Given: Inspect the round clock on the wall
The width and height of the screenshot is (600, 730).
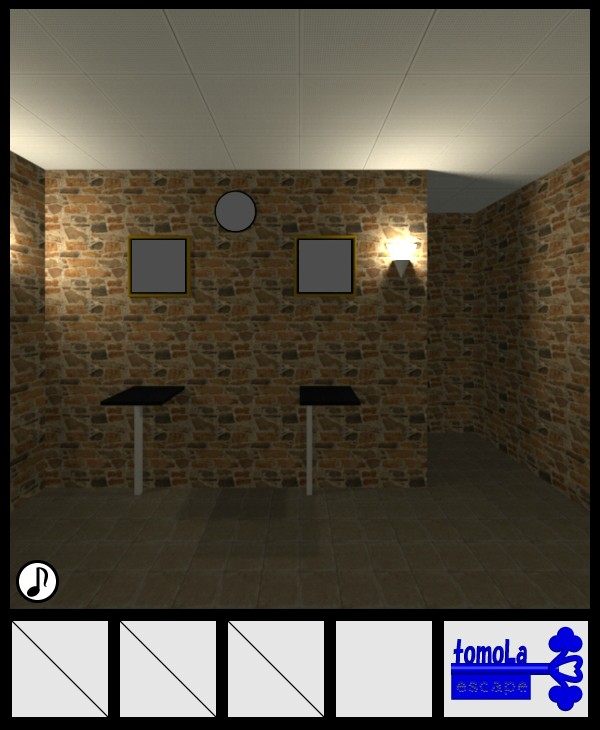Looking at the screenshot, I should [235, 211].
